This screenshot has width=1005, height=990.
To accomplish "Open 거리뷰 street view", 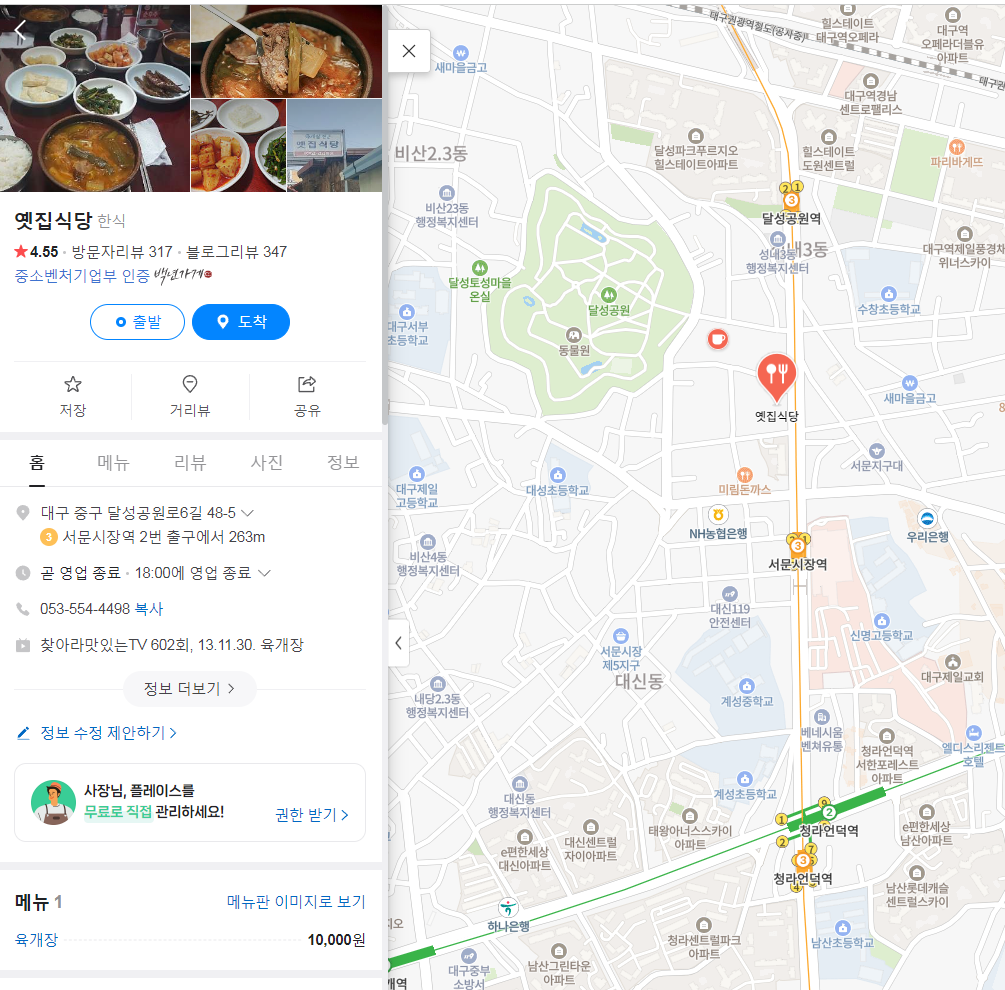I will pos(189,396).
